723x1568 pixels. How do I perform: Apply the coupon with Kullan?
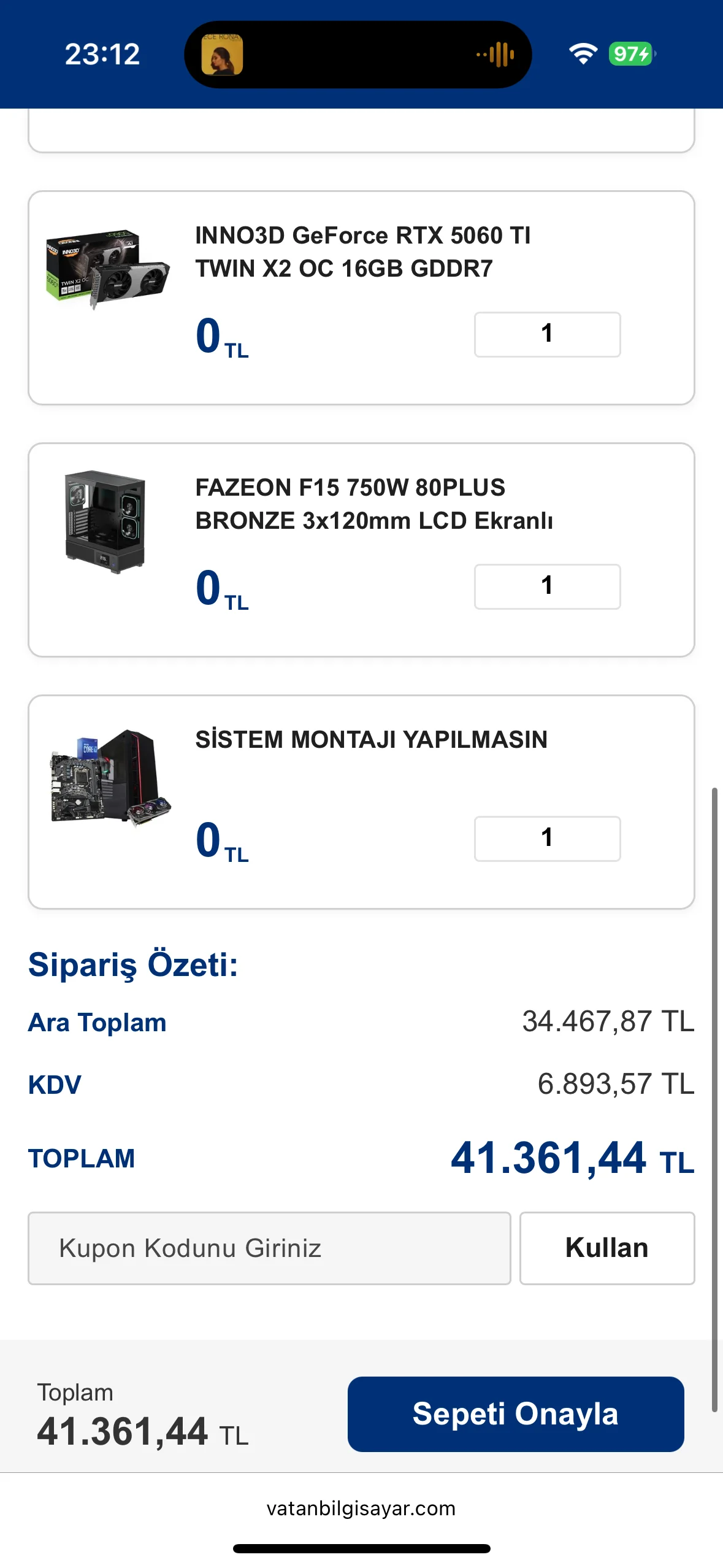tap(606, 1248)
